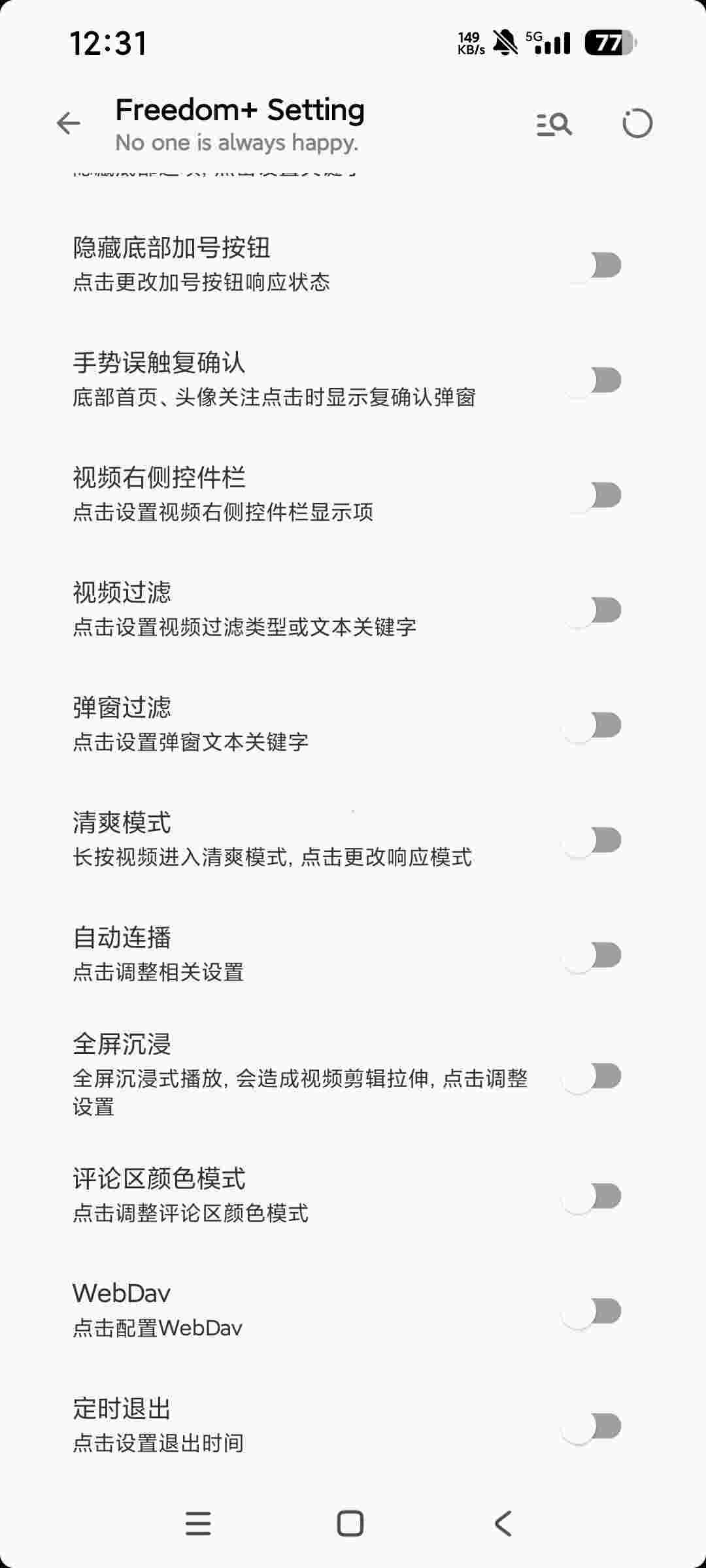This screenshot has width=706, height=1568.
Task: Enable the 视频右侧控件栏 switch
Action: pyautogui.click(x=594, y=495)
